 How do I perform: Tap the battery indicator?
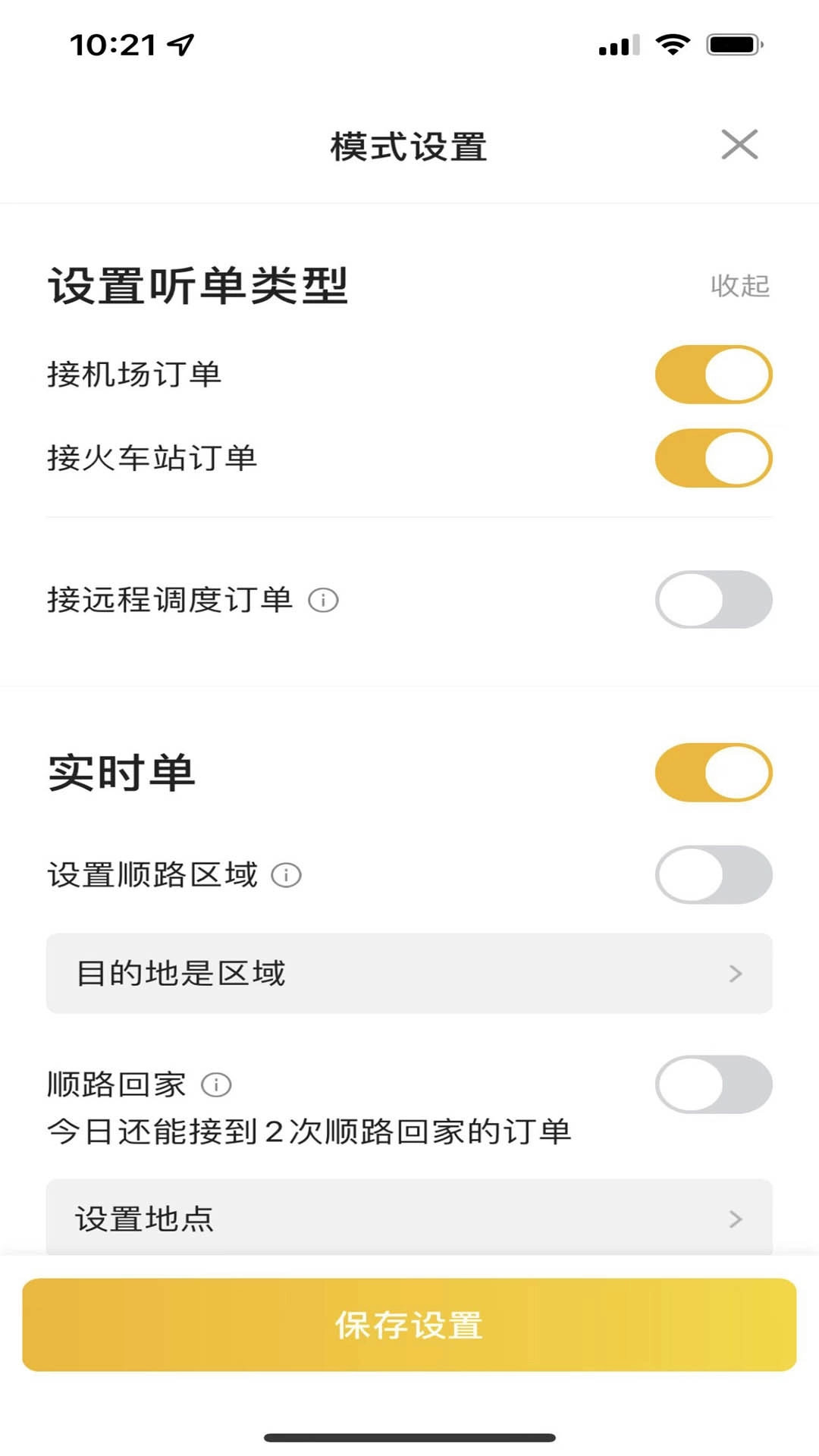(730, 45)
